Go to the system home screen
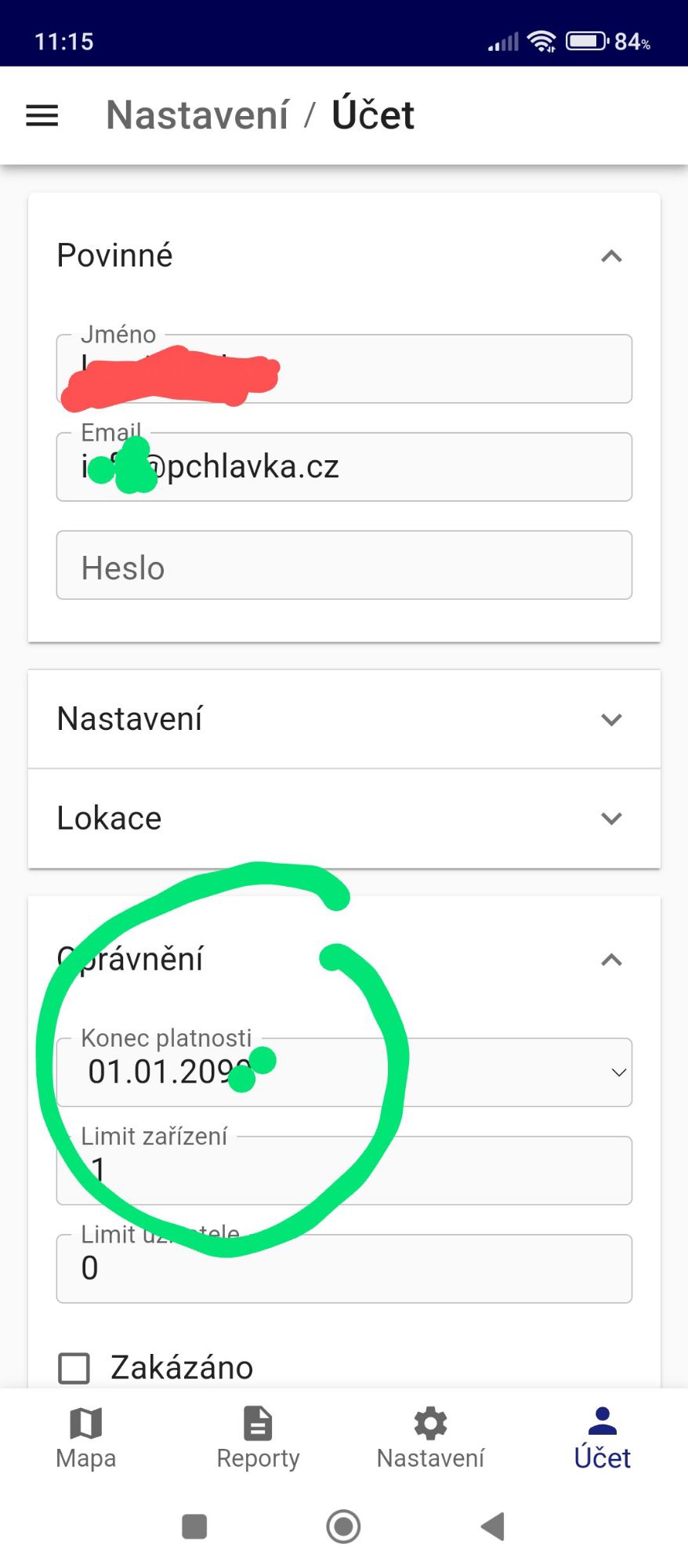Viewport: 688px width, 1568px height. click(343, 1526)
